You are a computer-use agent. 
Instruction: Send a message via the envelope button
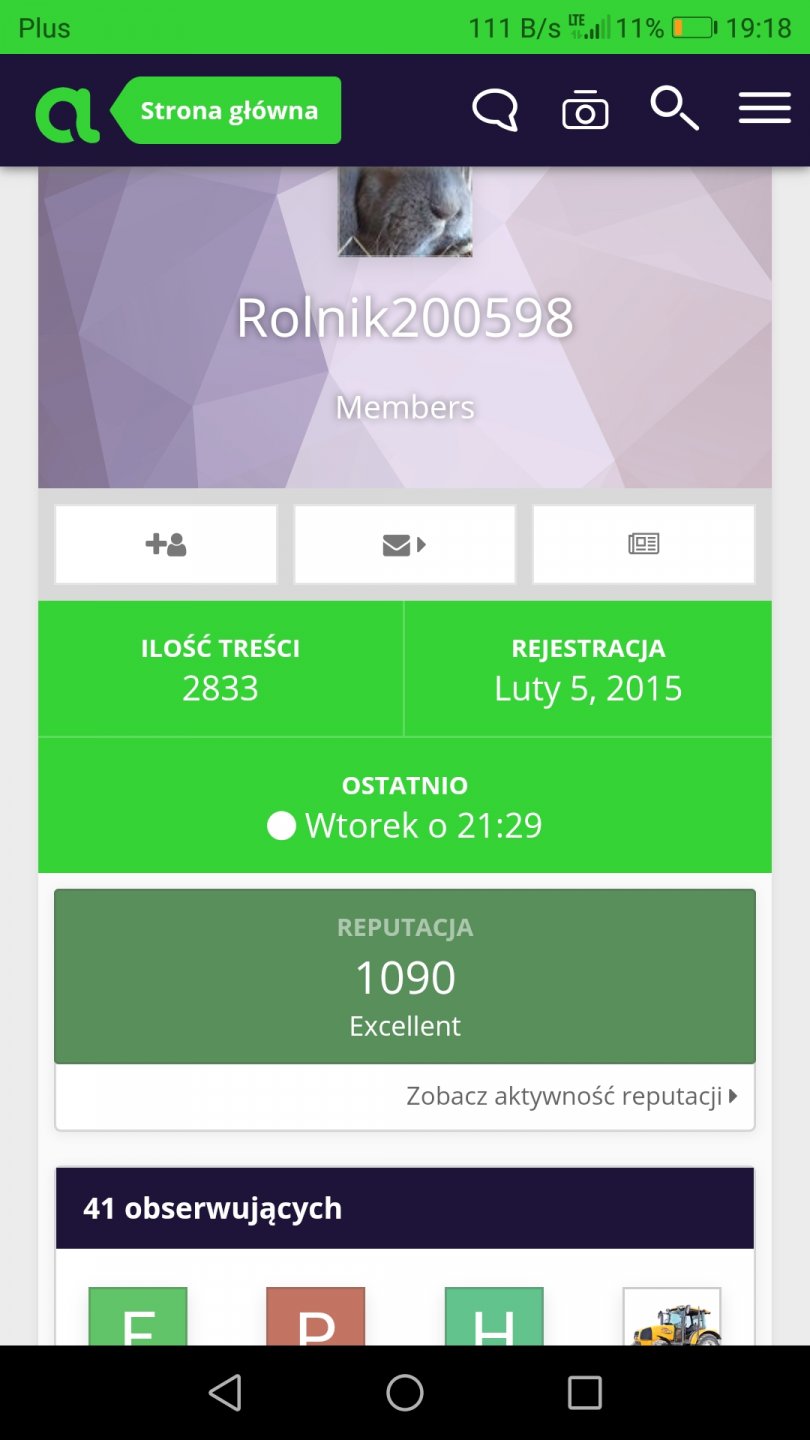pos(404,544)
